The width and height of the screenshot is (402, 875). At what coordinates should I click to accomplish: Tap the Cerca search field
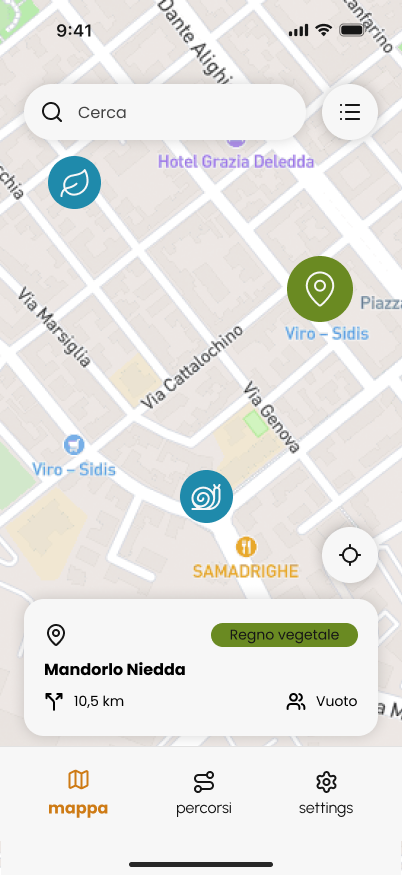pyautogui.click(x=165, y=112)
